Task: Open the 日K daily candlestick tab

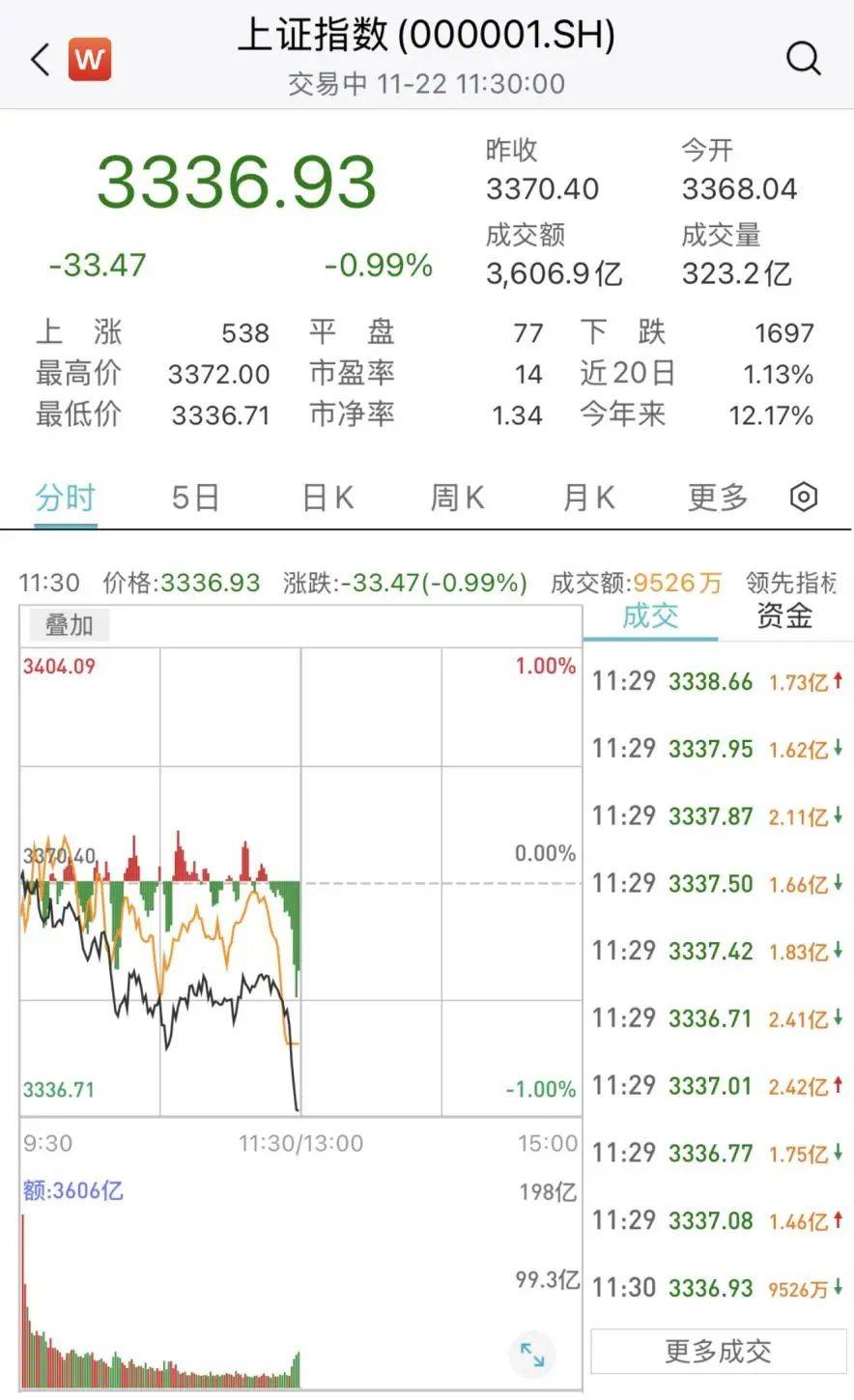Action: [326, 497]
